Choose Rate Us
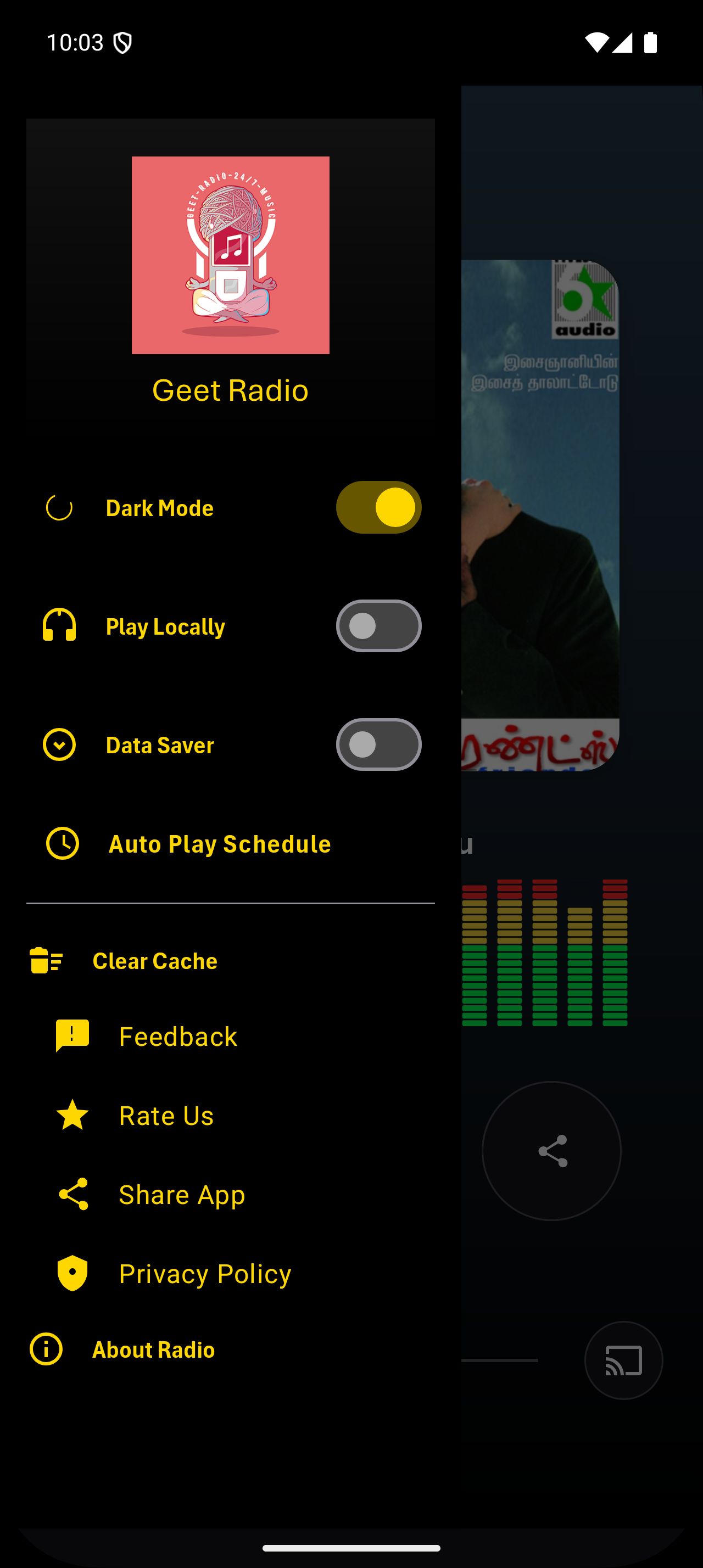This screenshot has height=1568, width=703. point(166,1116)
